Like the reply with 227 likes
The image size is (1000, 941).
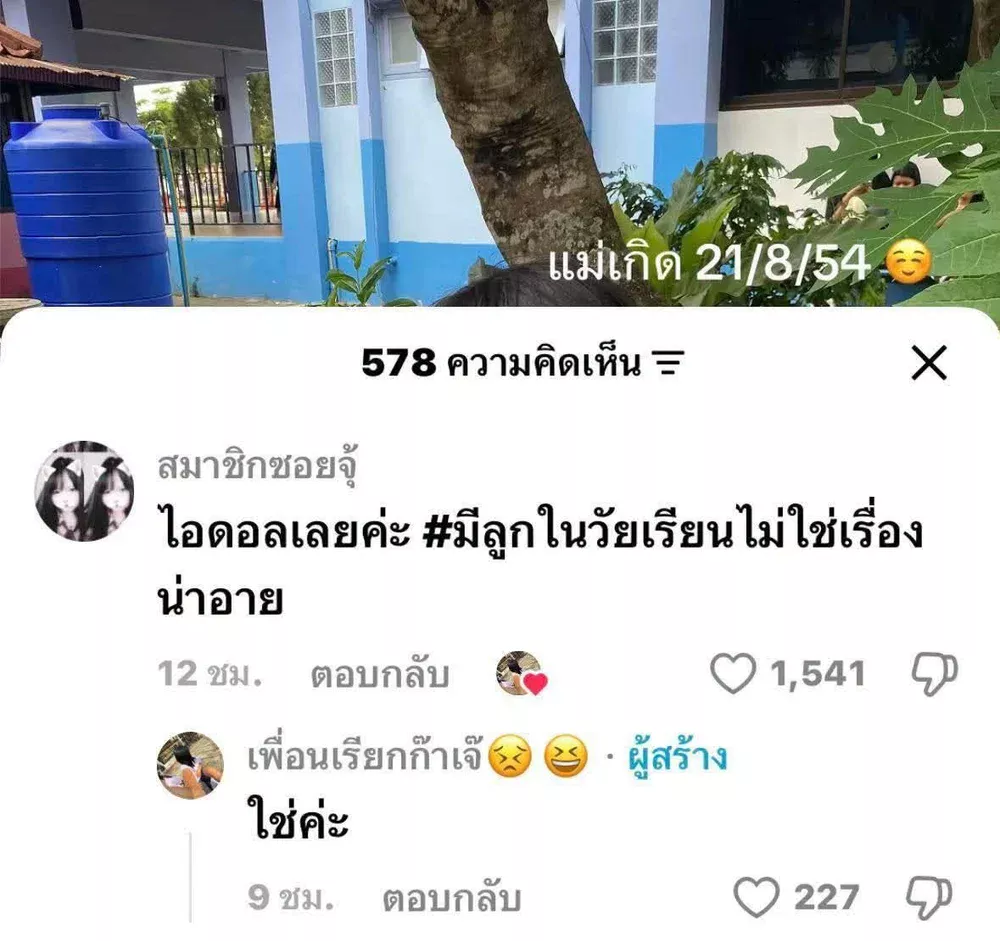757,896
